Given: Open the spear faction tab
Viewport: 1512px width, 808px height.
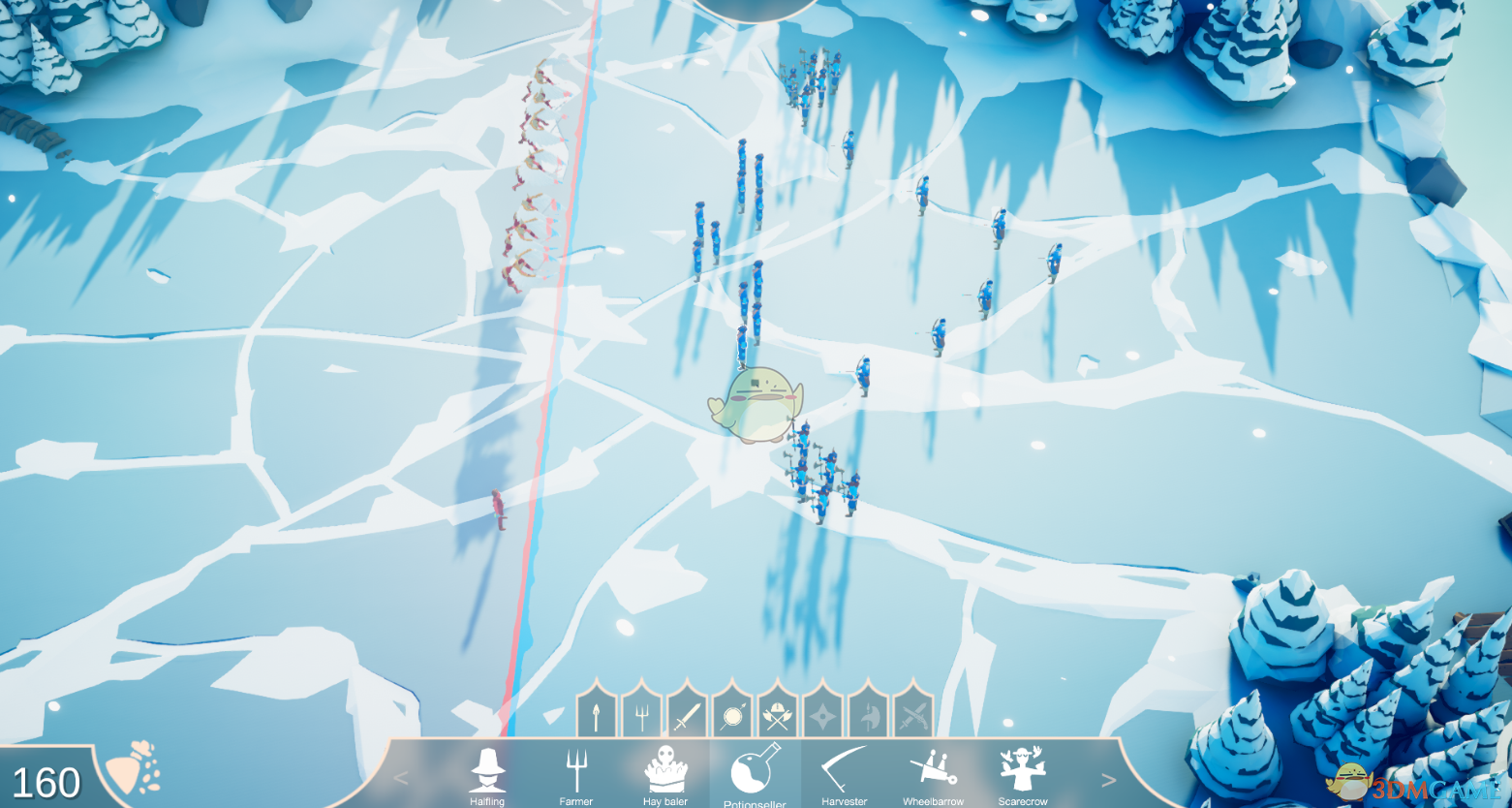Looking at the screenshot, I should tap(597, 715).
